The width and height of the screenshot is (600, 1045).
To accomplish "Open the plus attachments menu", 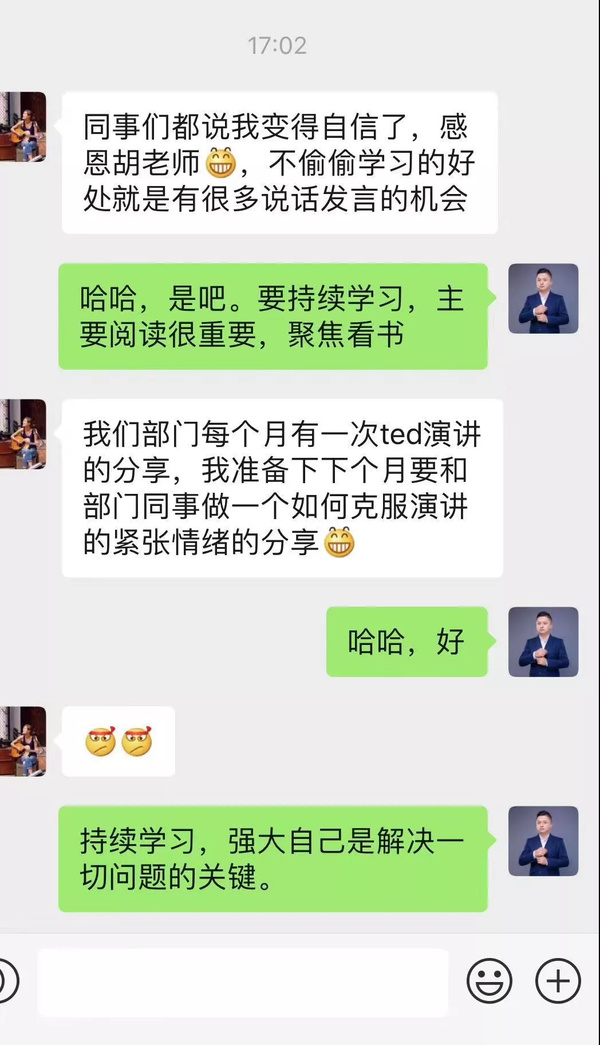I will click(x=558, y=981).
